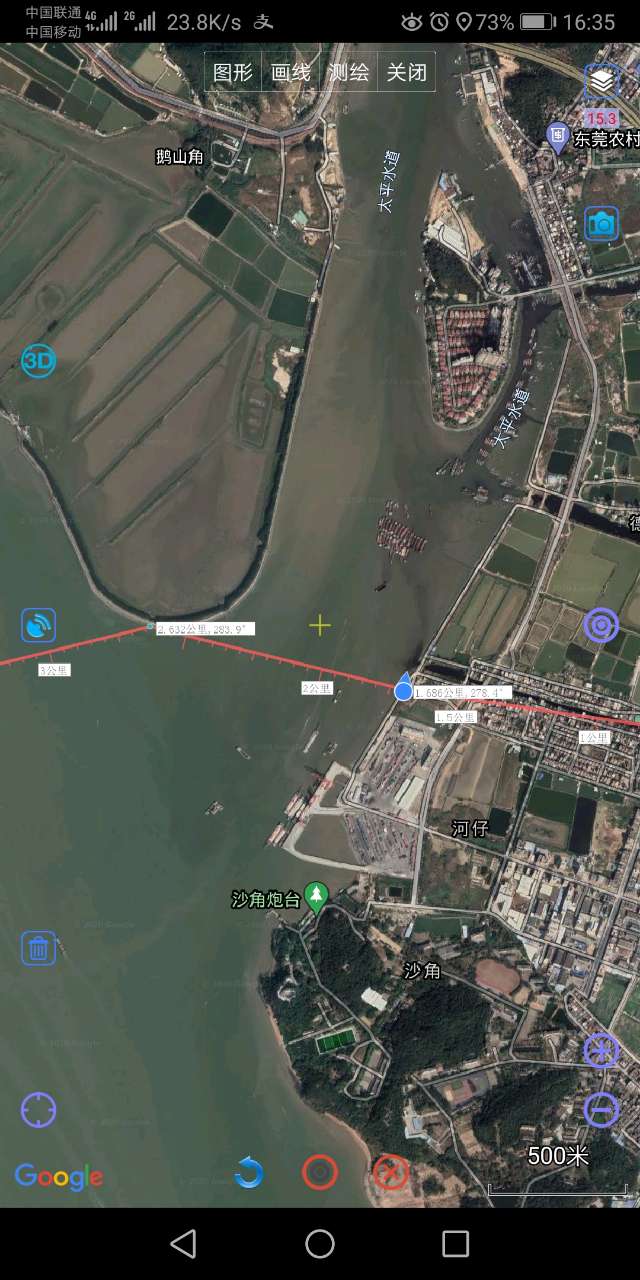Tap 关闭 to close the toolbar
Viewport: 640px width, 1280px height.
407,72
